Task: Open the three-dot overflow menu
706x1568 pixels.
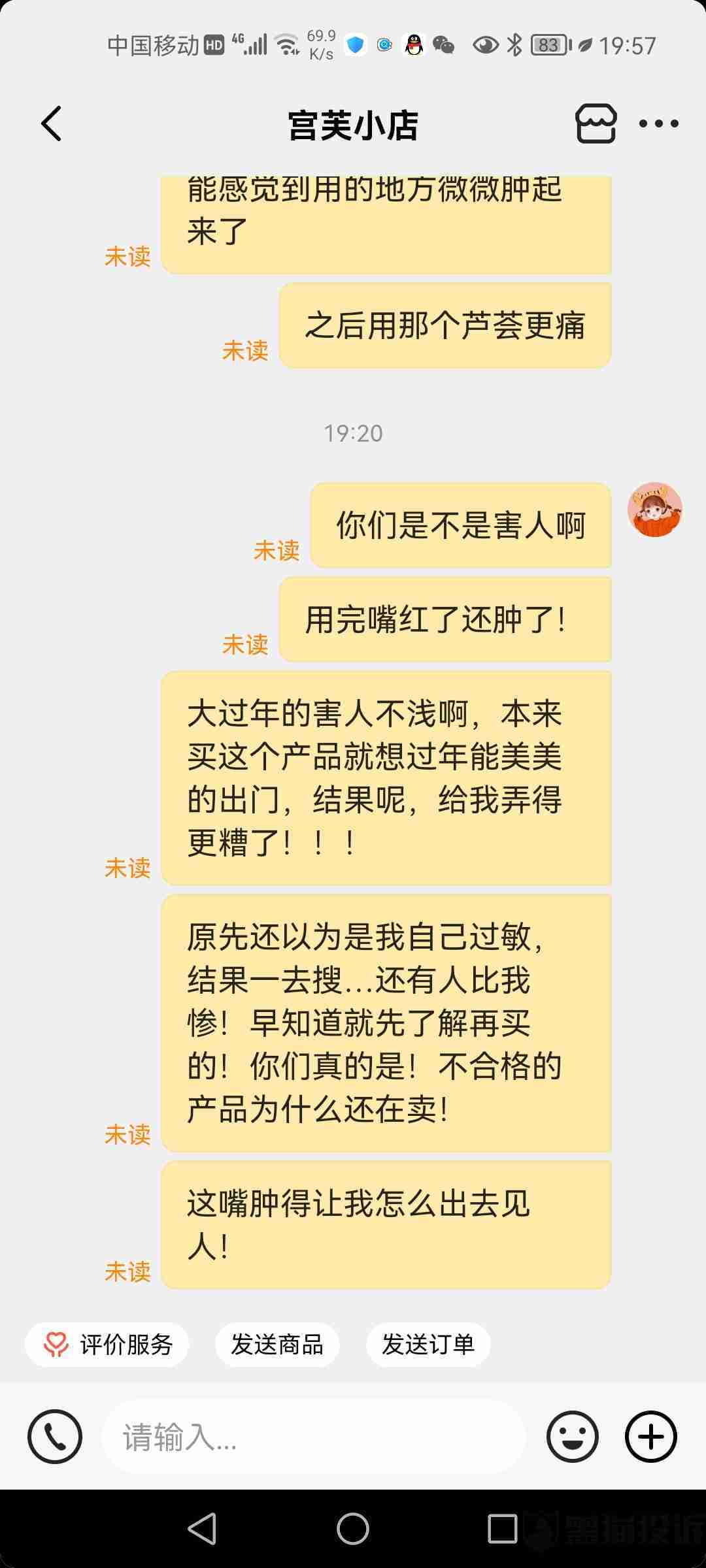Action: (658, 123)
